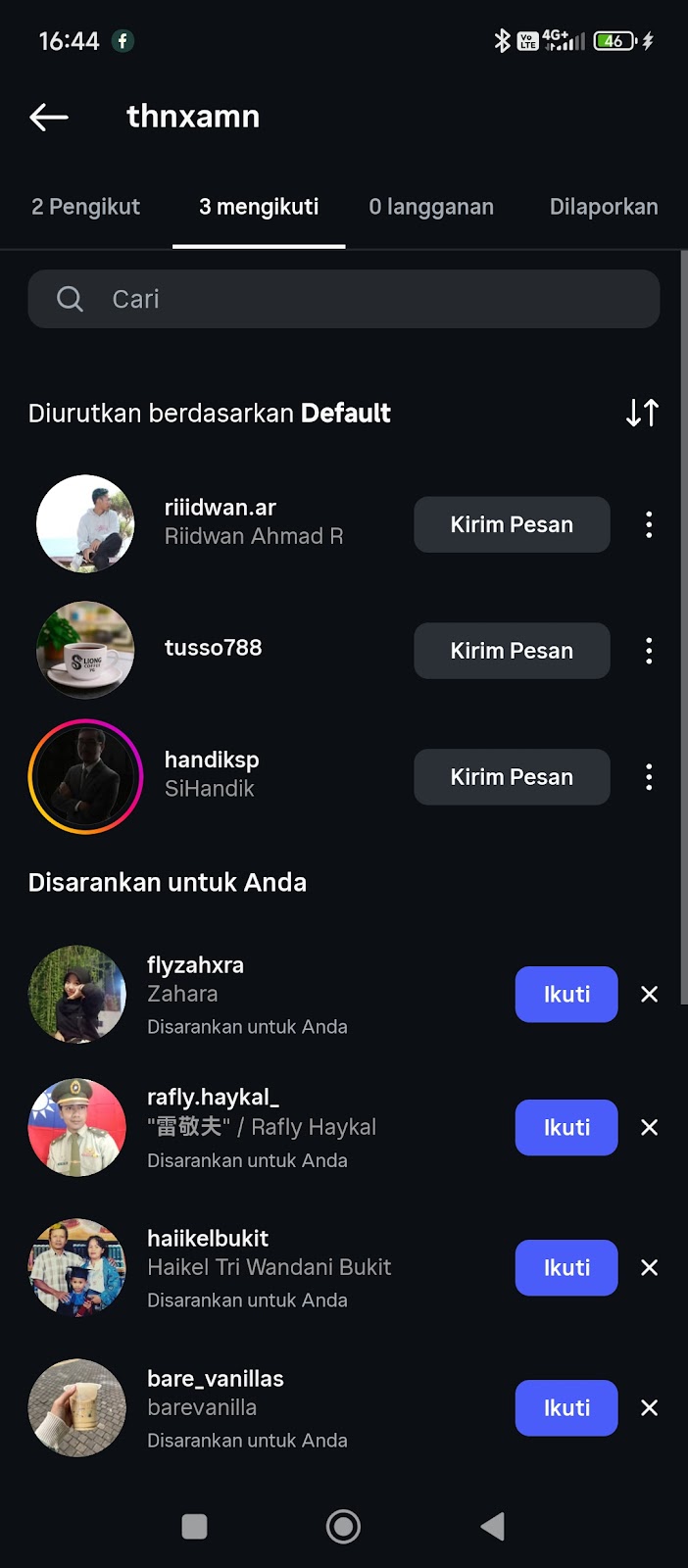The height and width of the screenshot is (1568, 688).
Task: Go back using the top arrow
Action: coord(48,118)
